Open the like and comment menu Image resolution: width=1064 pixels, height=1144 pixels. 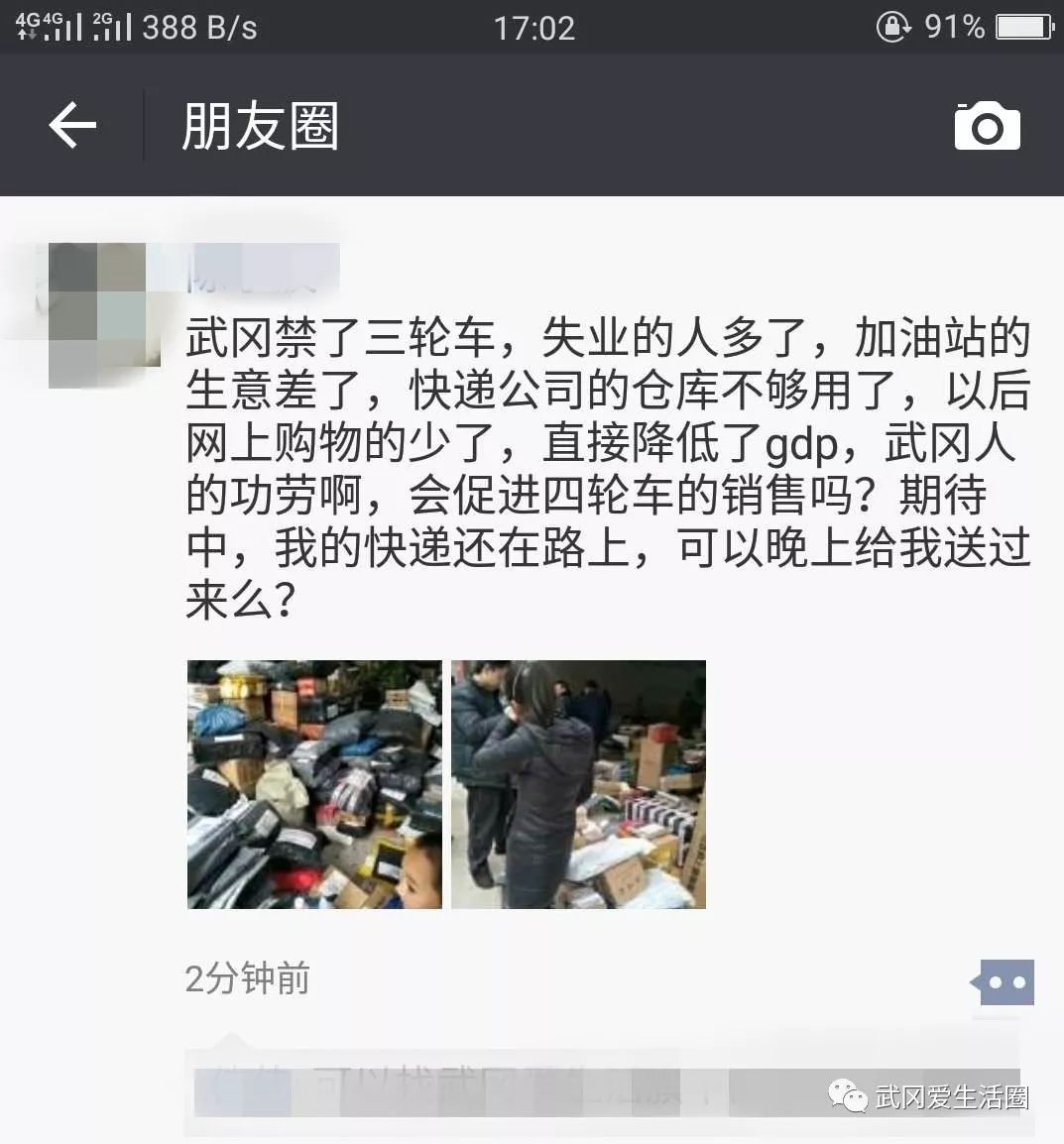click(x=1005, y=982)
